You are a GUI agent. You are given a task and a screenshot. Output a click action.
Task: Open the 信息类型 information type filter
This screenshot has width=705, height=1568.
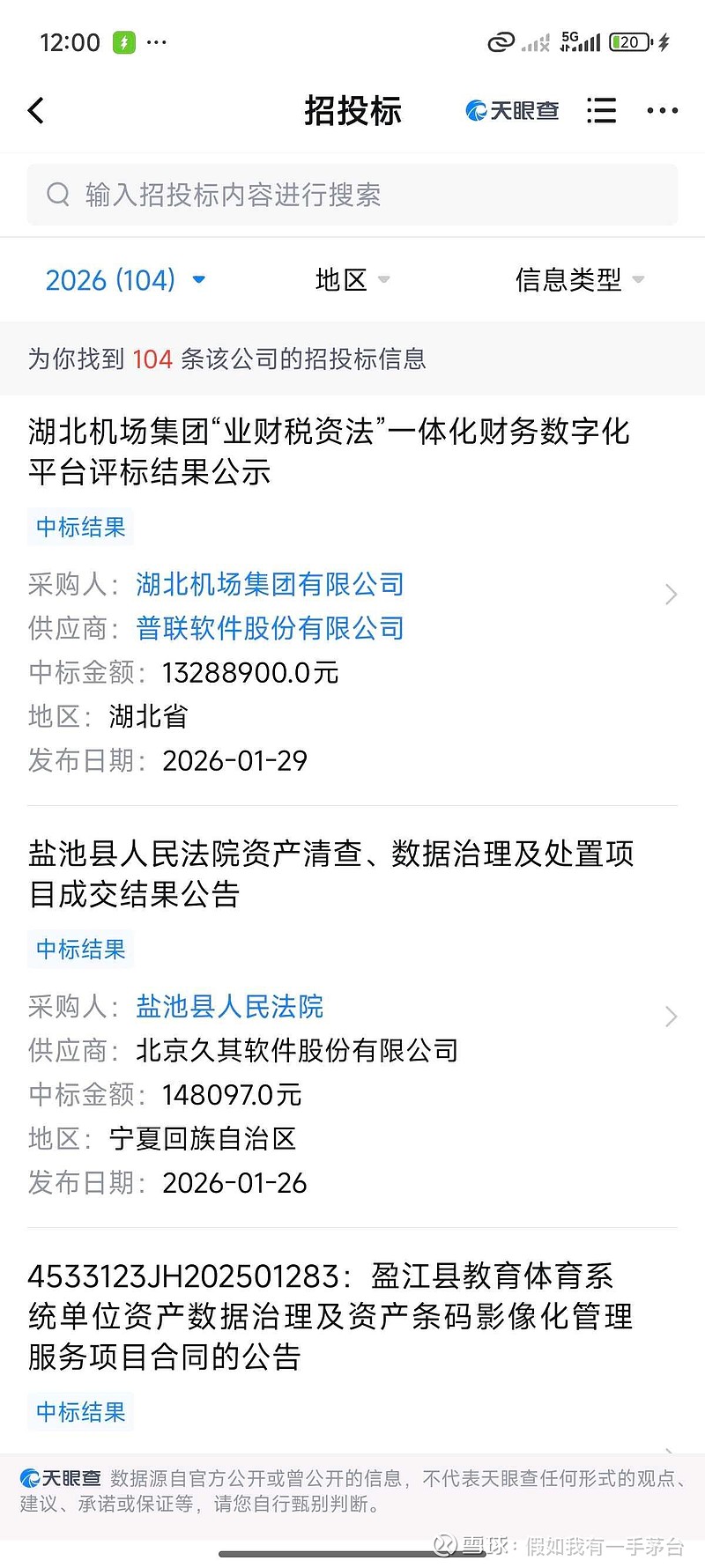(580, 279)
